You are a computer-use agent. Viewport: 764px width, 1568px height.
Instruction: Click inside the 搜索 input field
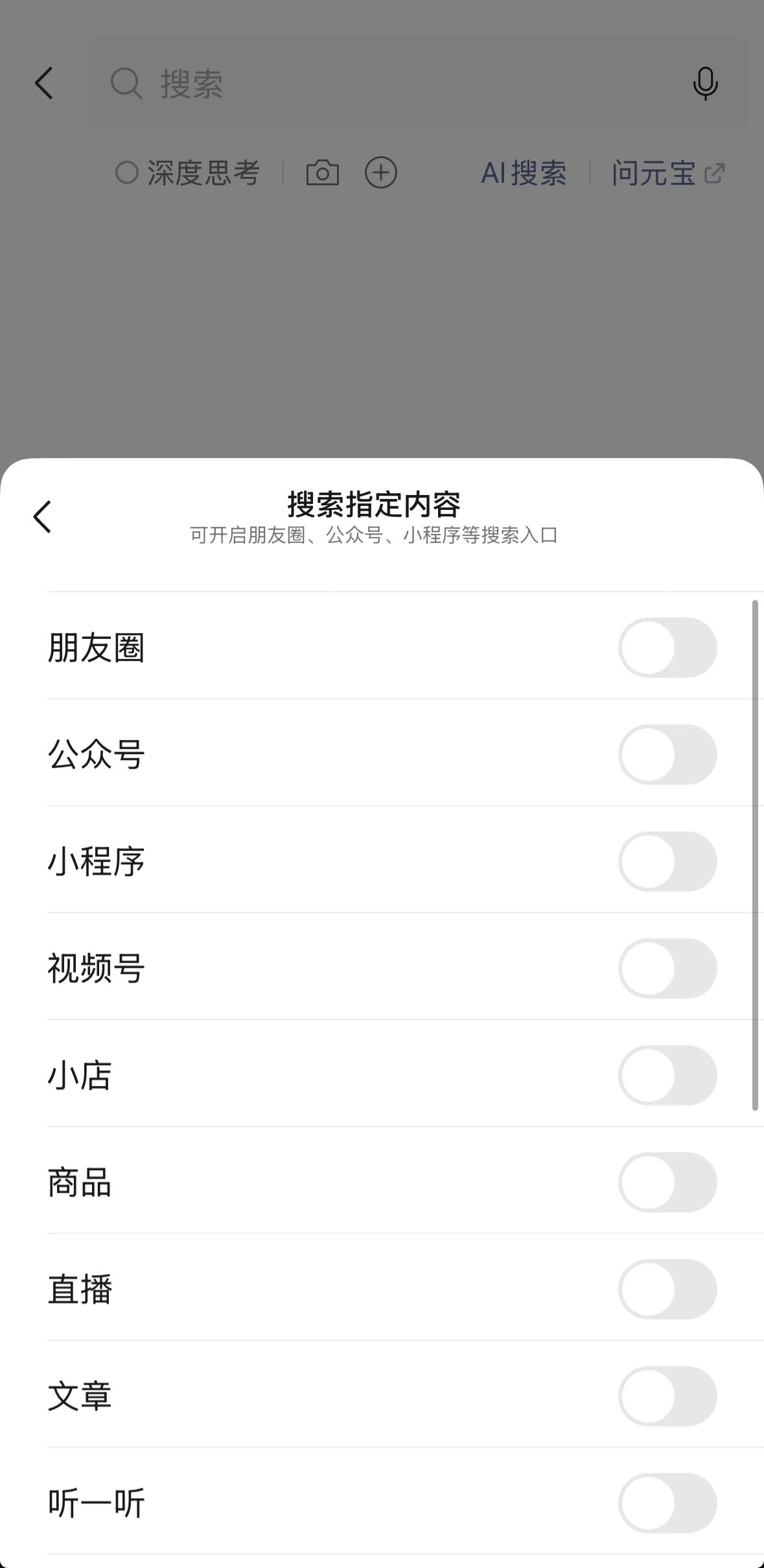coord(324,84)
